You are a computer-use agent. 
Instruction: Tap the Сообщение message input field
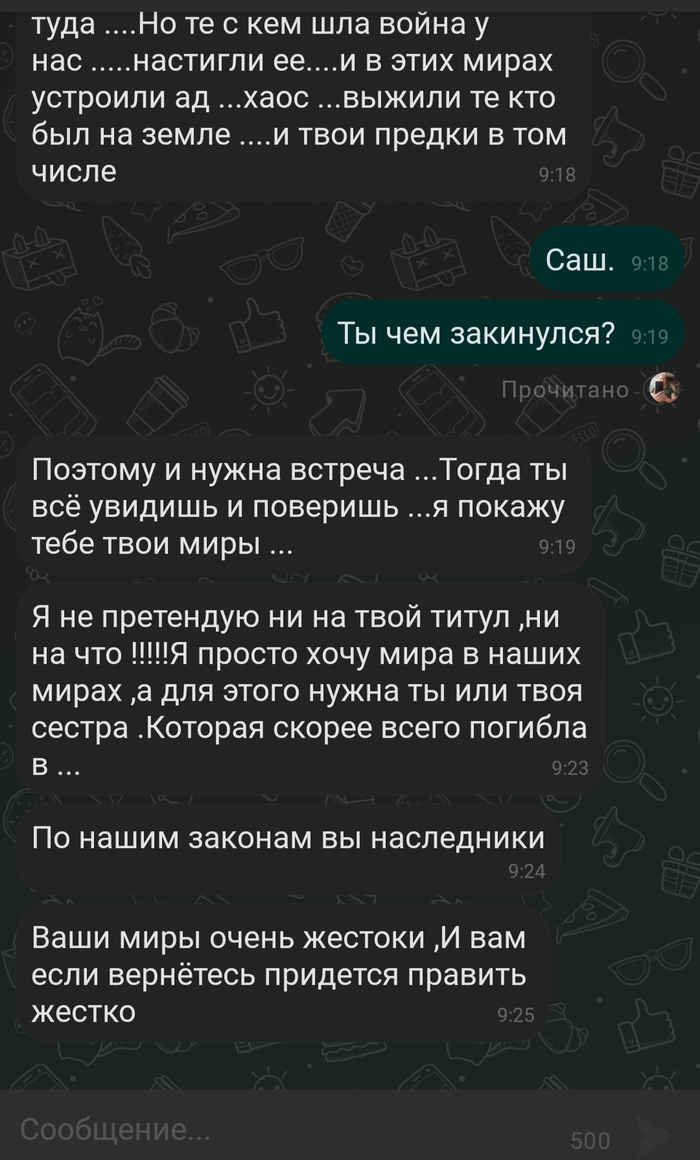[280, 1131]
